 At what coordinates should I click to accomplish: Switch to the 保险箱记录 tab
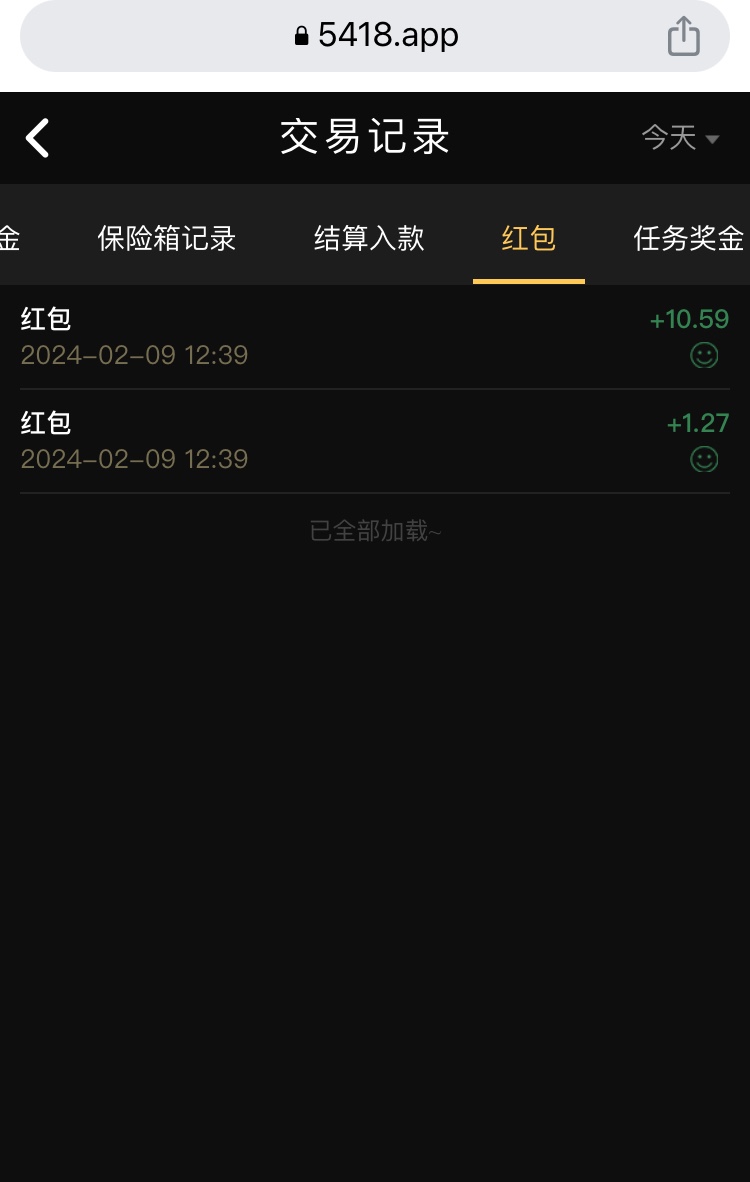click(167, 239)
